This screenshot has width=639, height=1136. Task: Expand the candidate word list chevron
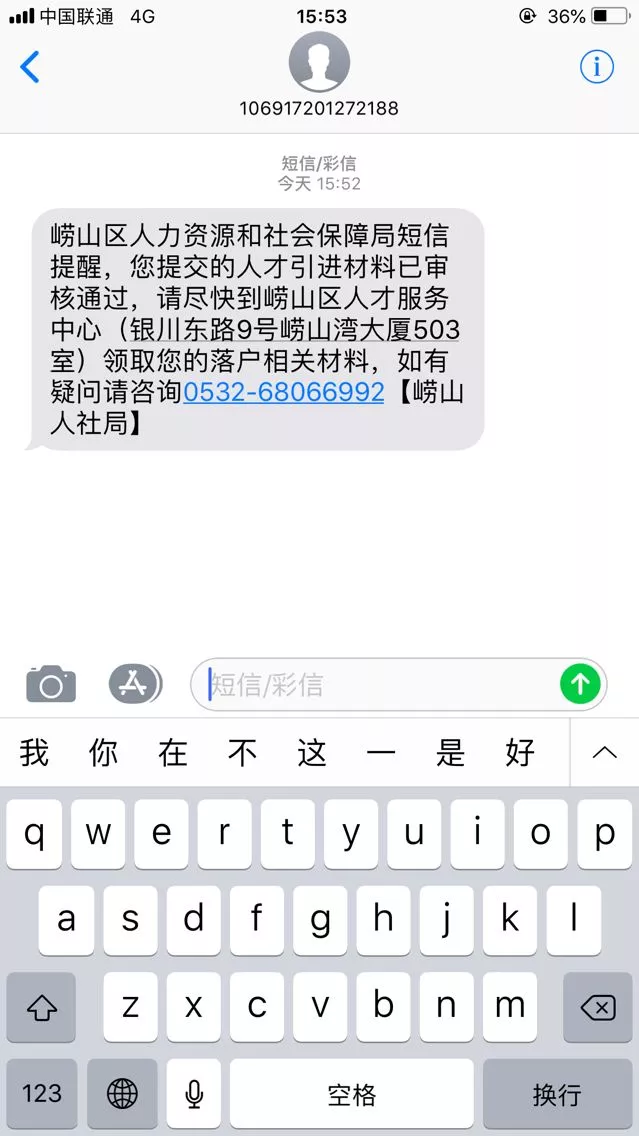pos(604,752)
